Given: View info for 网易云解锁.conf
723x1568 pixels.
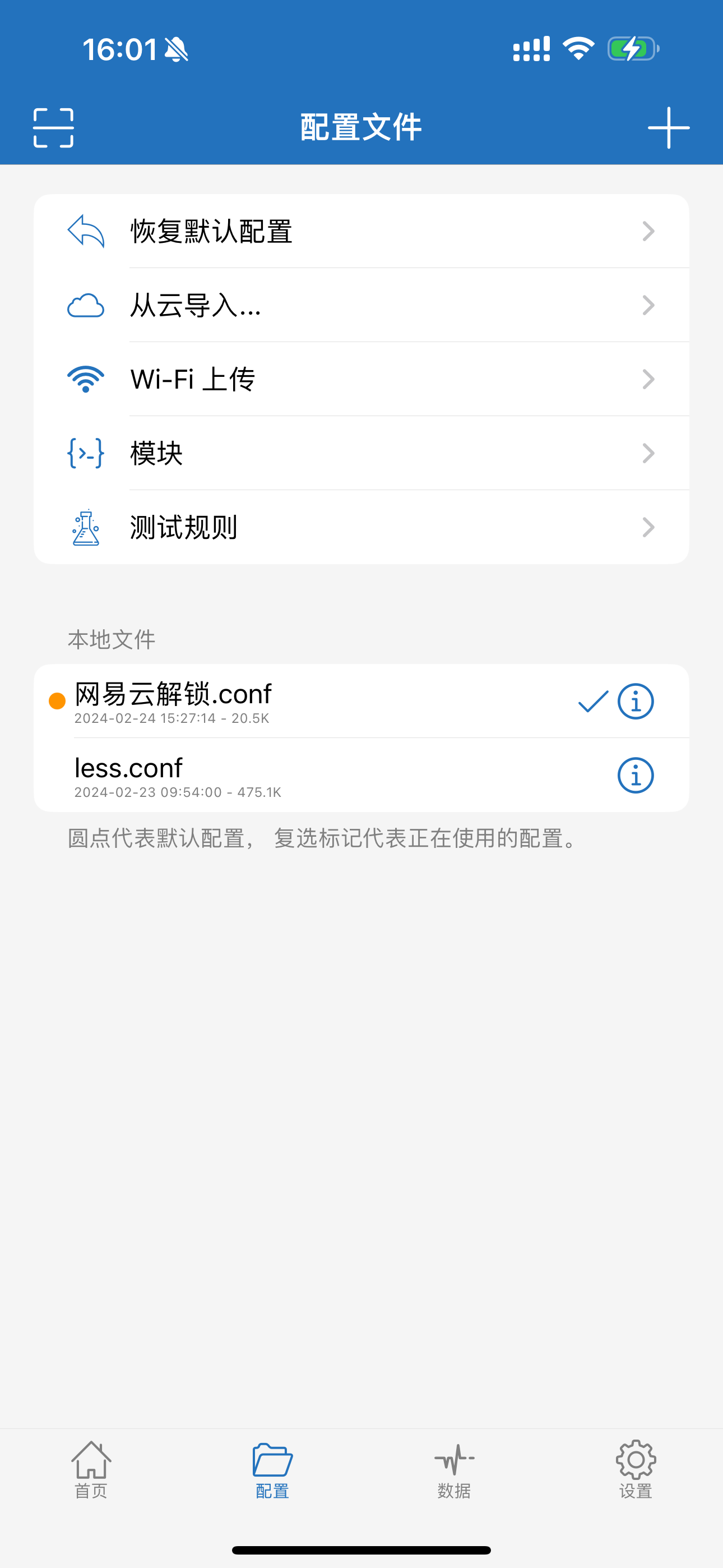Looking at the screenshot, I should [x=636, y=702].
